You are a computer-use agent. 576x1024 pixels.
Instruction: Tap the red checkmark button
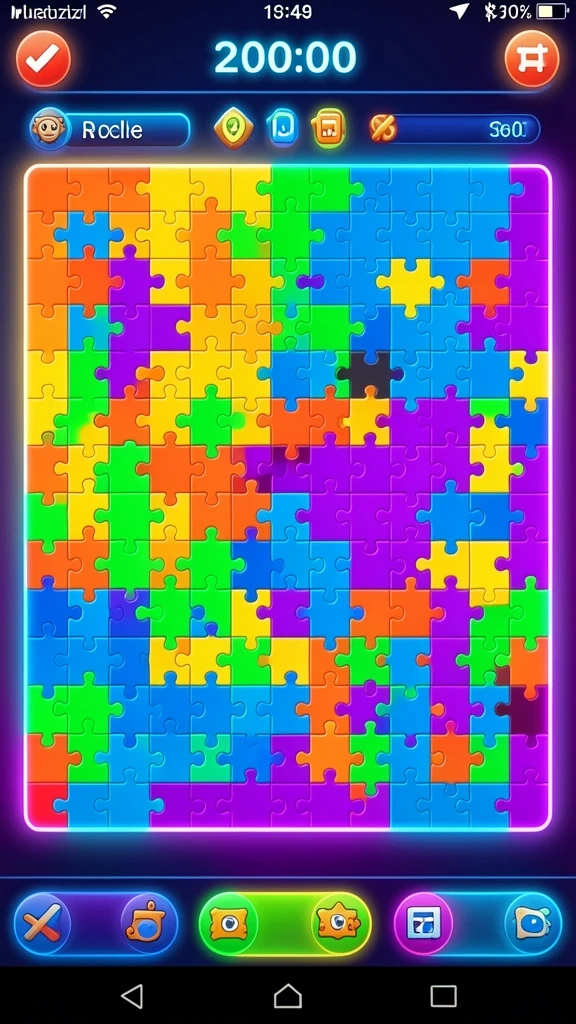pos(43,59)
